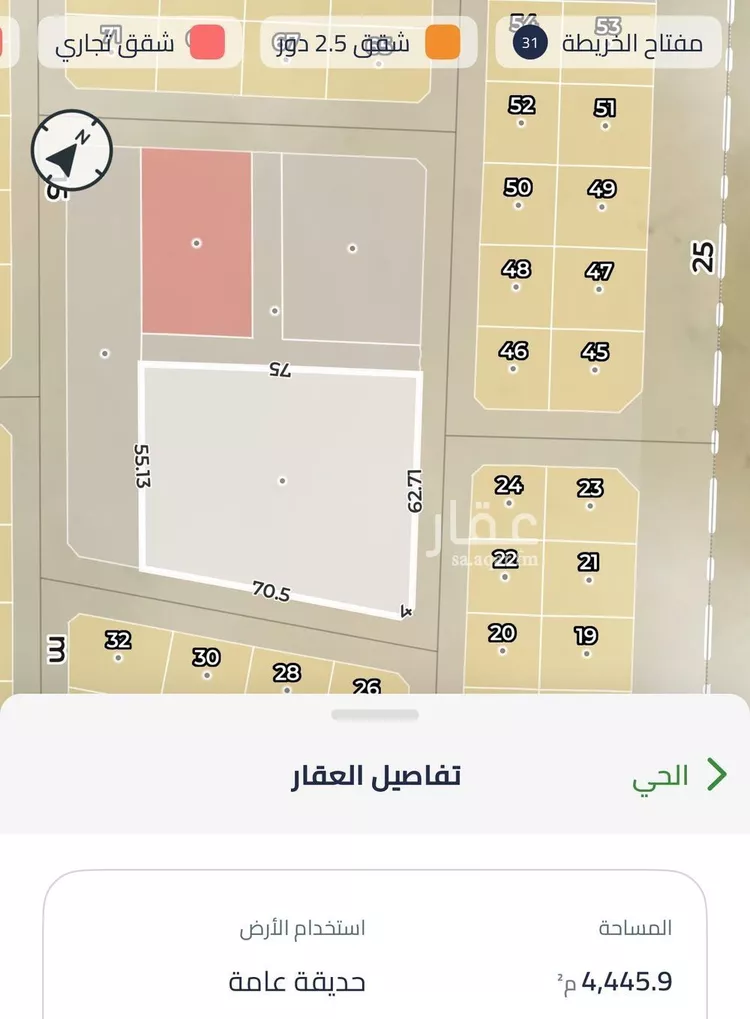Select parcel number 52 on the map
Viewport: 750px width, 1019px height.
click(521, 114)
